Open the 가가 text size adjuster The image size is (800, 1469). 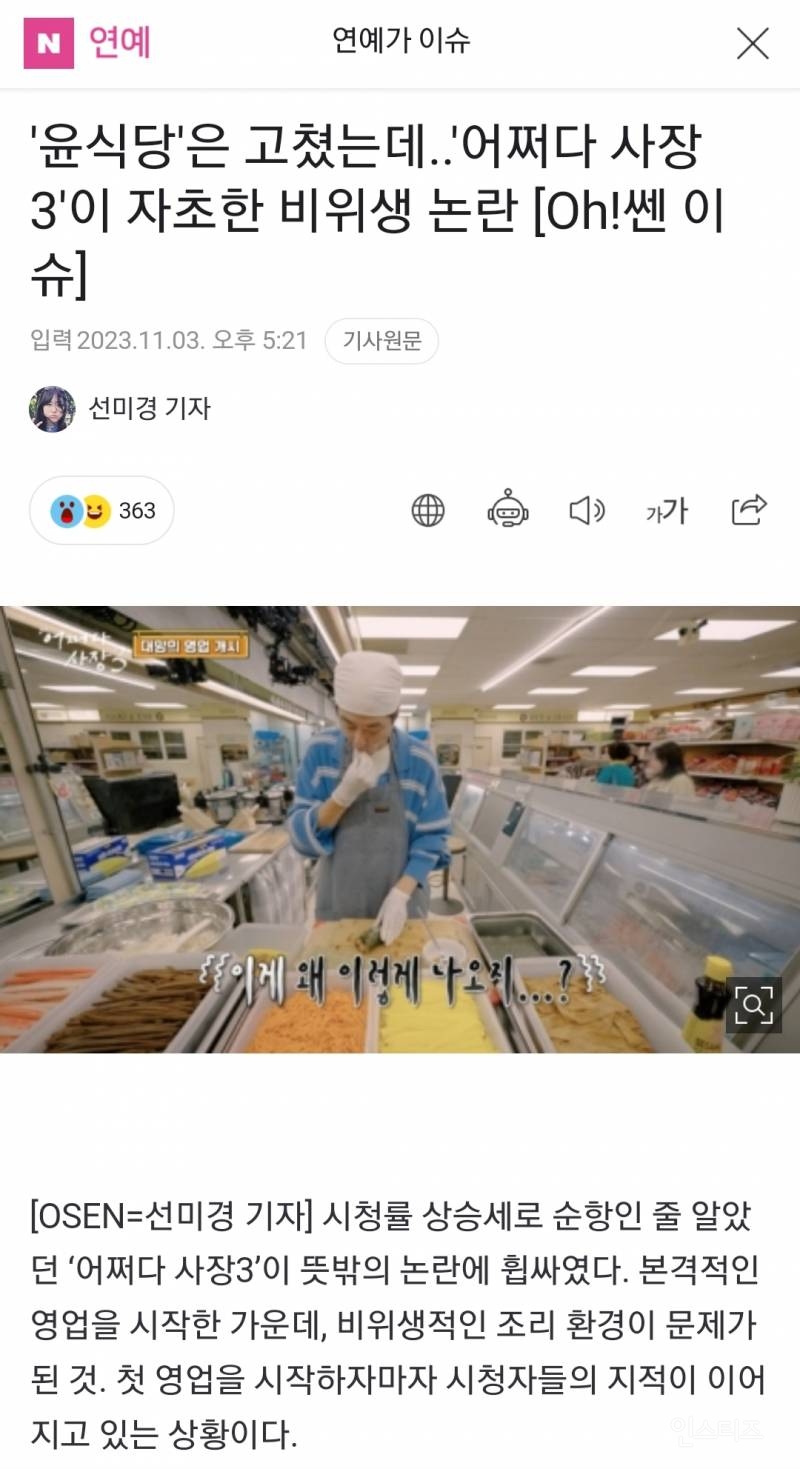point(666,511)
